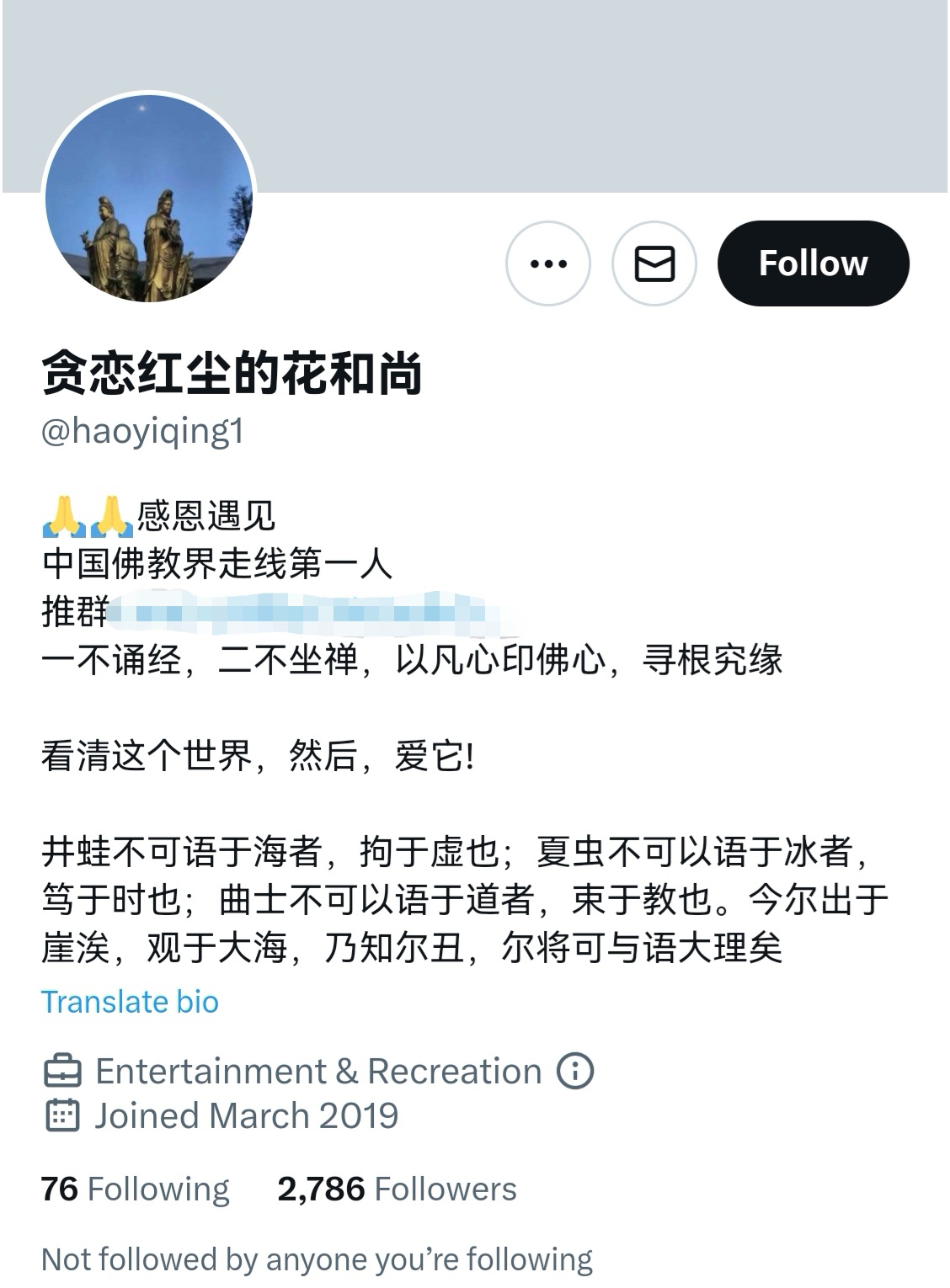This screenshot has width=950, height=1288.
Task: Open info icon next to Entertainment & Recreation
Action: (x=575, y=1071)
